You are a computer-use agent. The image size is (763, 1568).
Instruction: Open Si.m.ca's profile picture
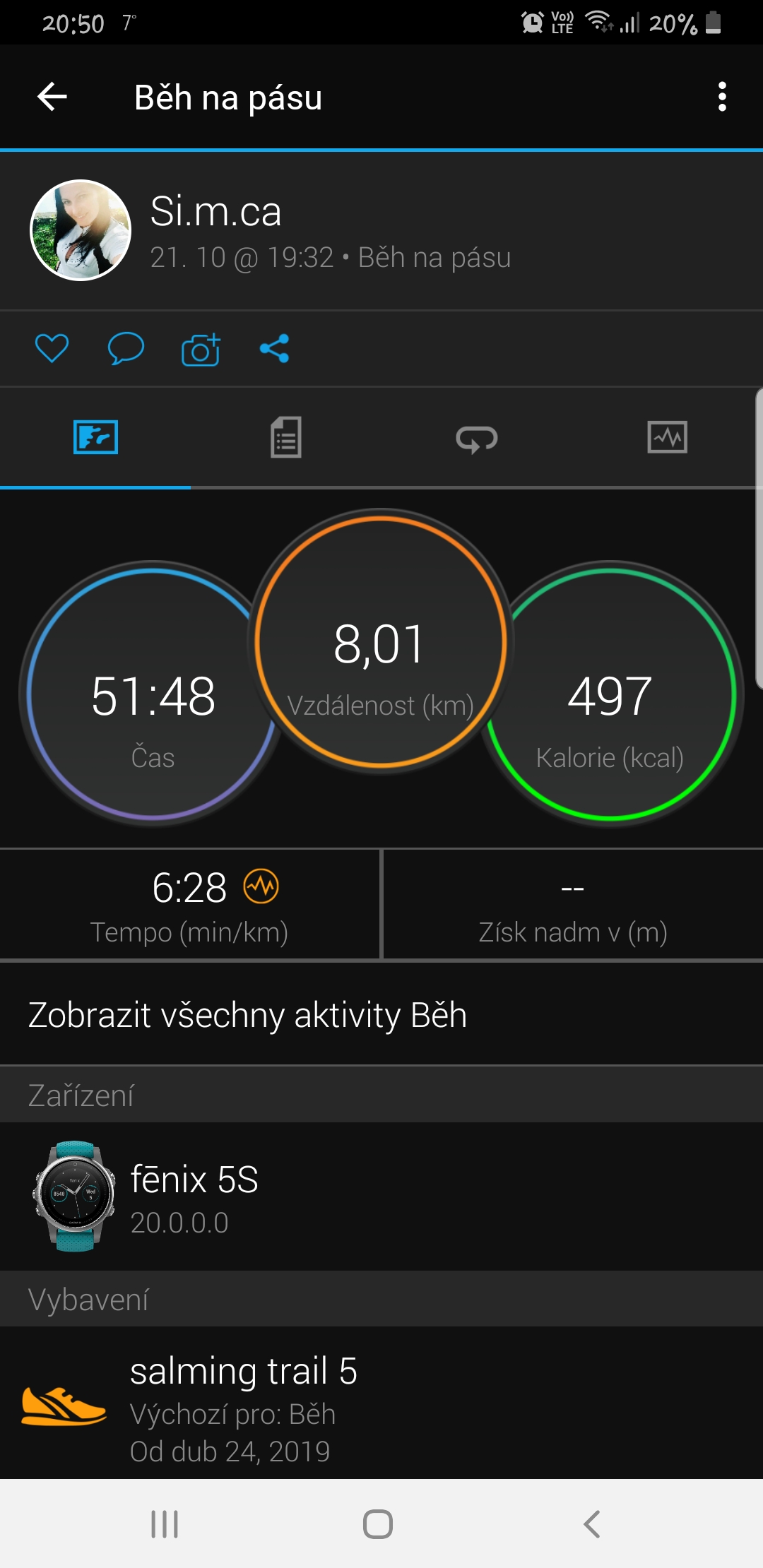[81, 230]
